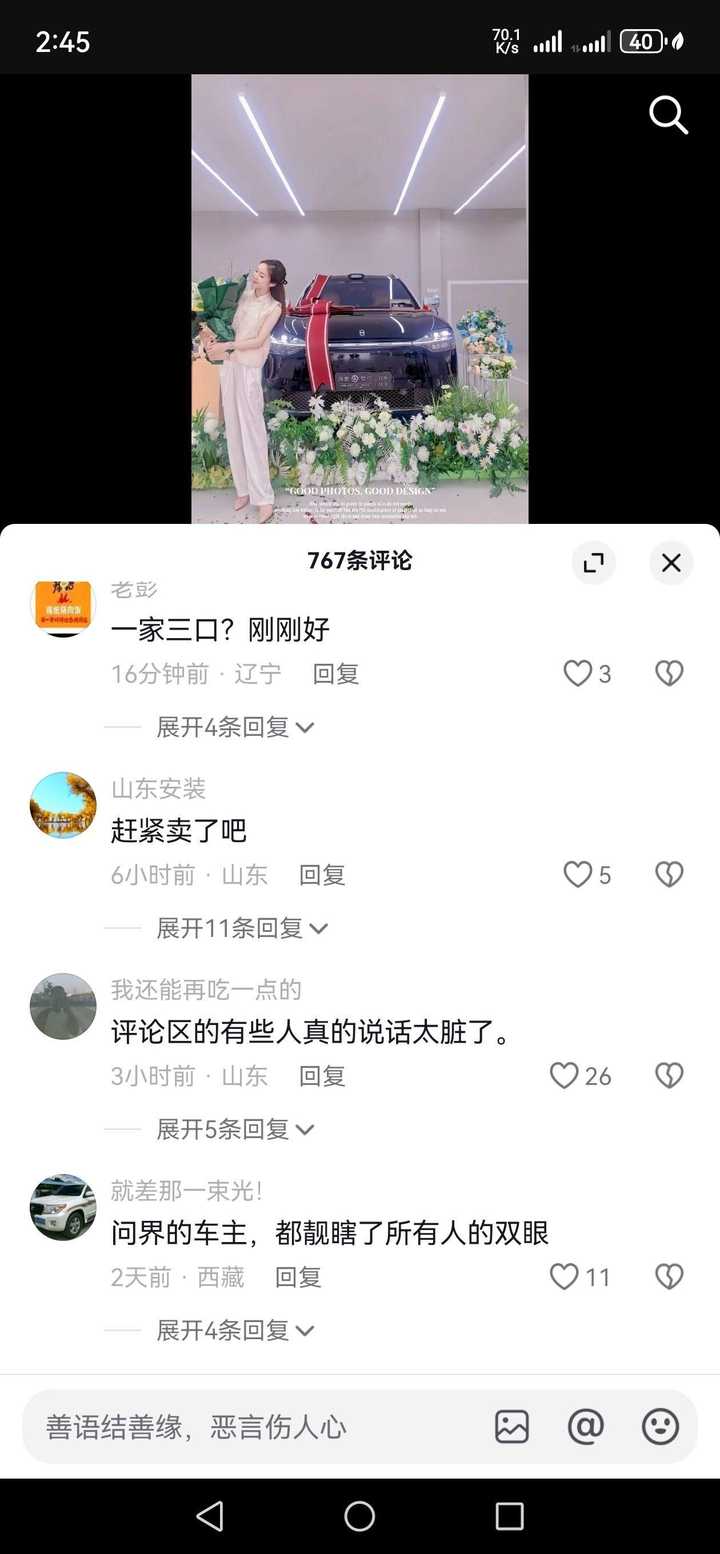Like 山东安装's comment
720x1554 pixels.
(x=578, y=875)
